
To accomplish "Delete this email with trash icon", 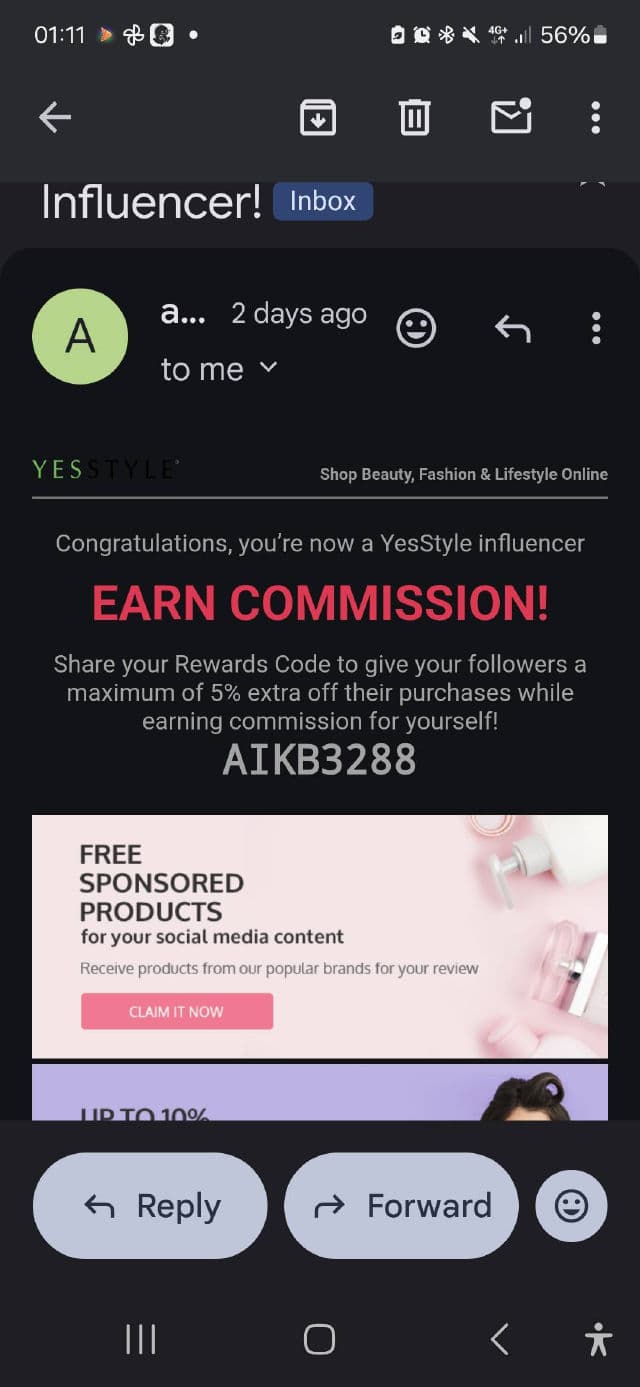I will [414, 118].
